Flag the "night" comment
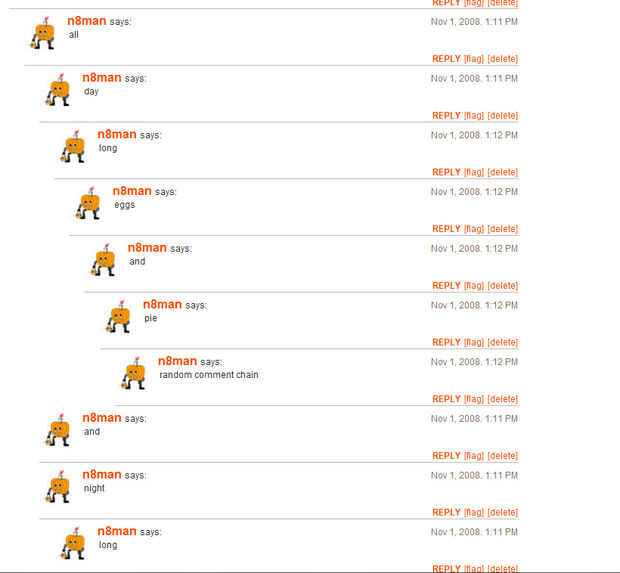This screenshot has height=573, width=620. point(474,512)
